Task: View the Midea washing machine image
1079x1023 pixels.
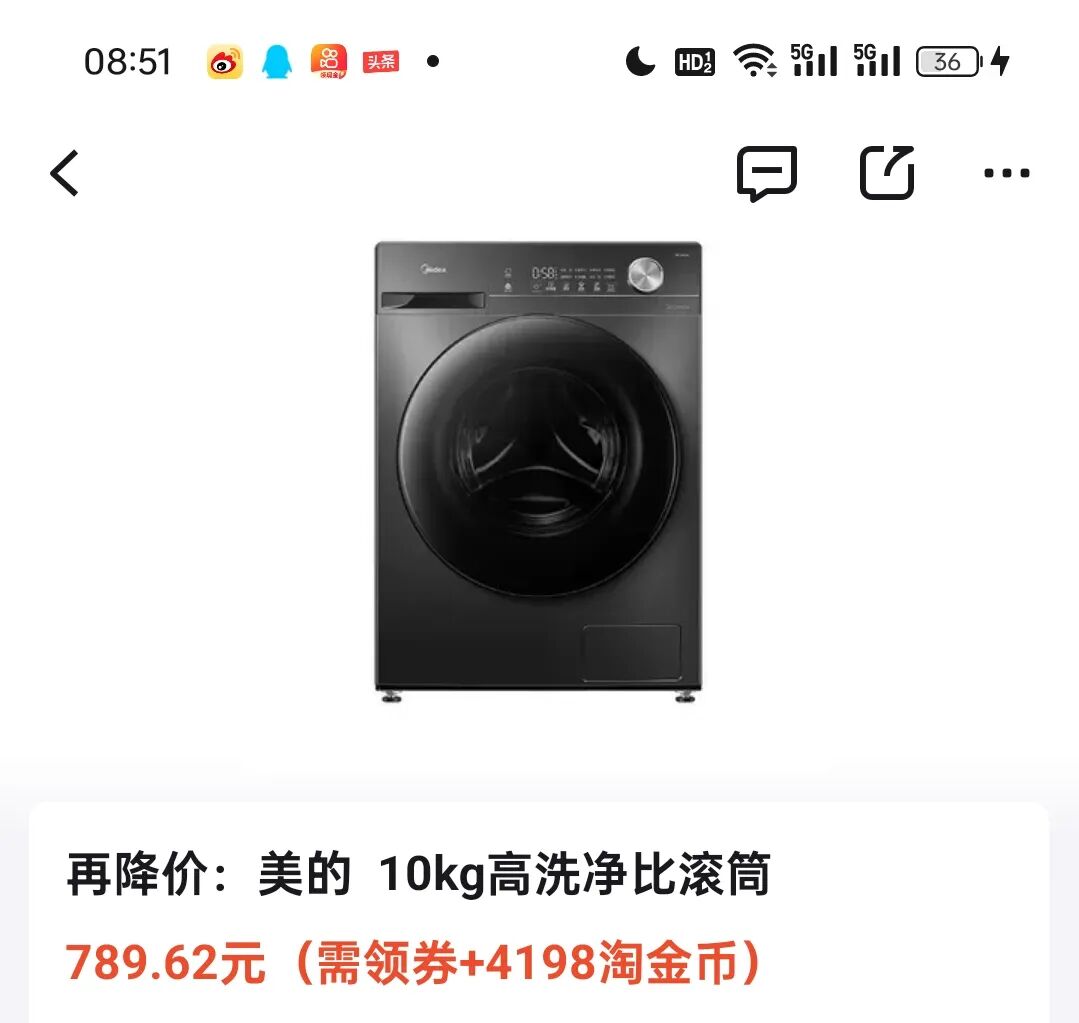Action: (539, 472)
